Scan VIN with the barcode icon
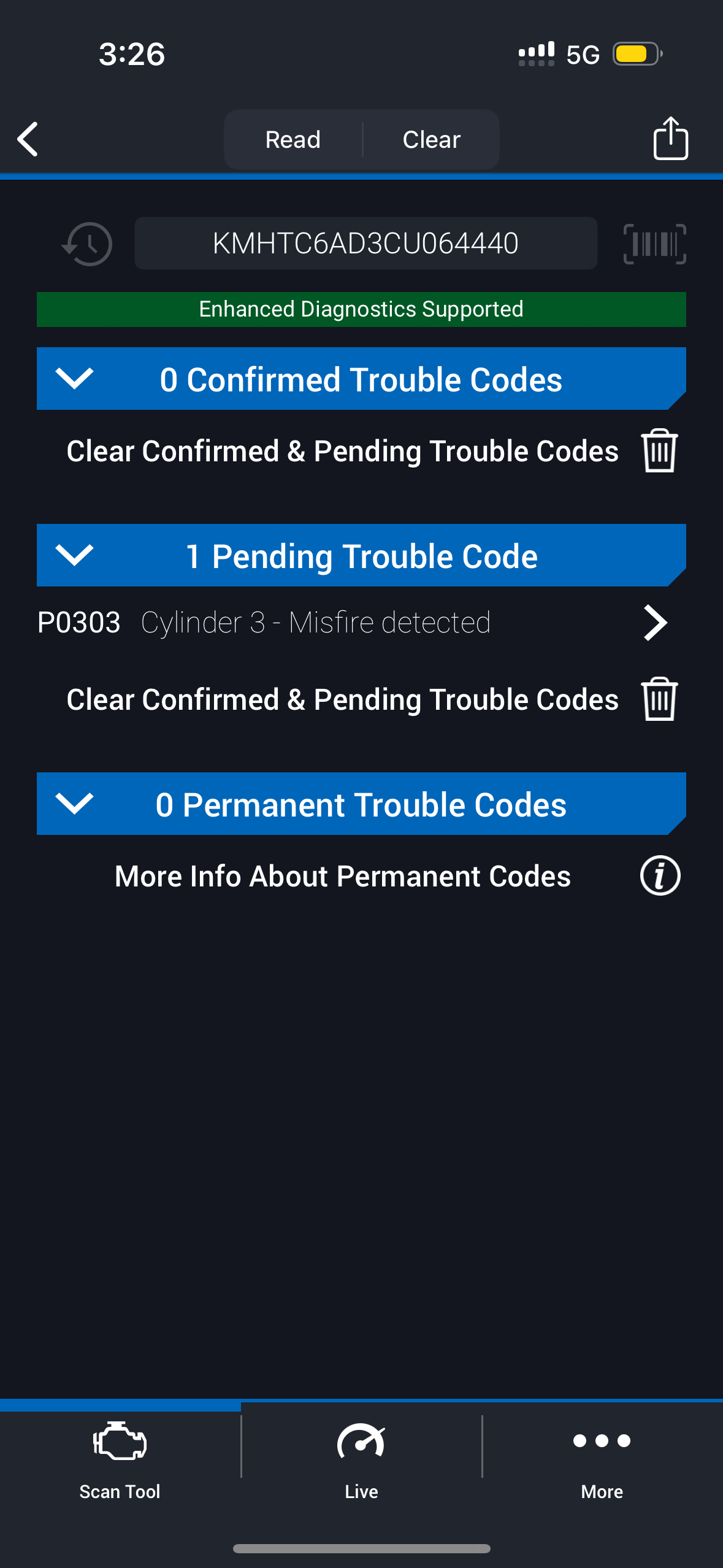 (654, 244)
